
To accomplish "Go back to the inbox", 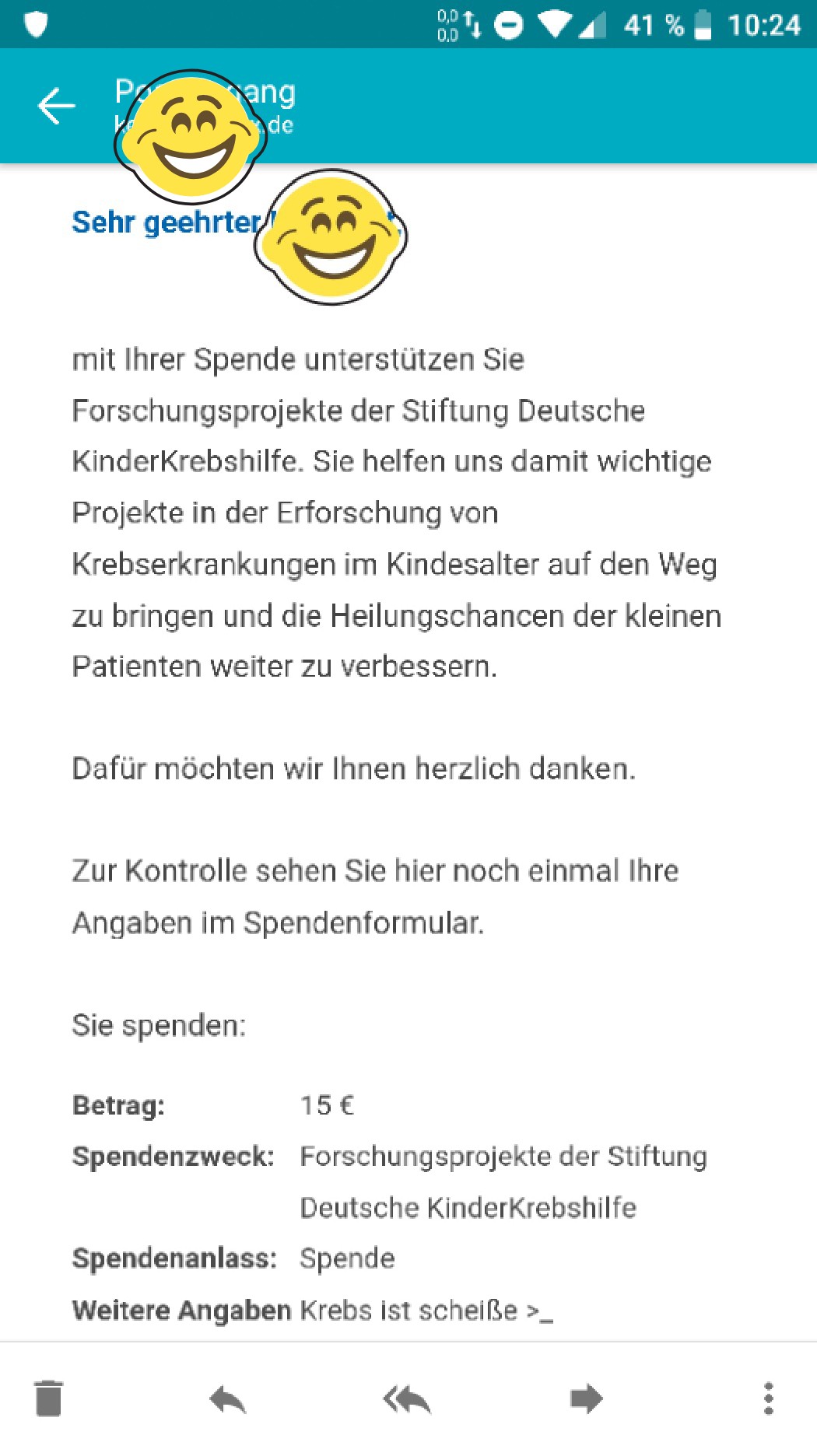I will (x=57, y=106).
